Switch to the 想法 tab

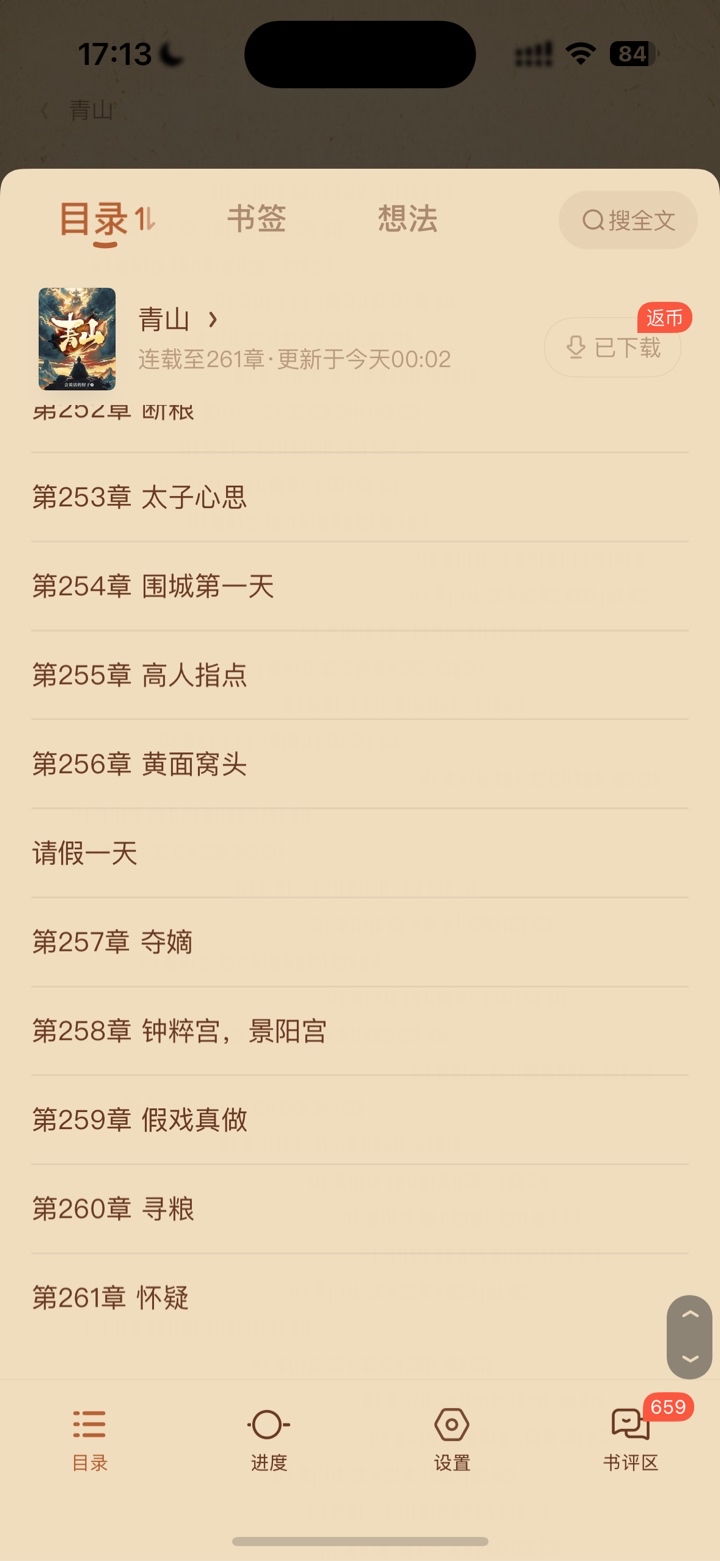pyautogui.click(x=407, y=219)
